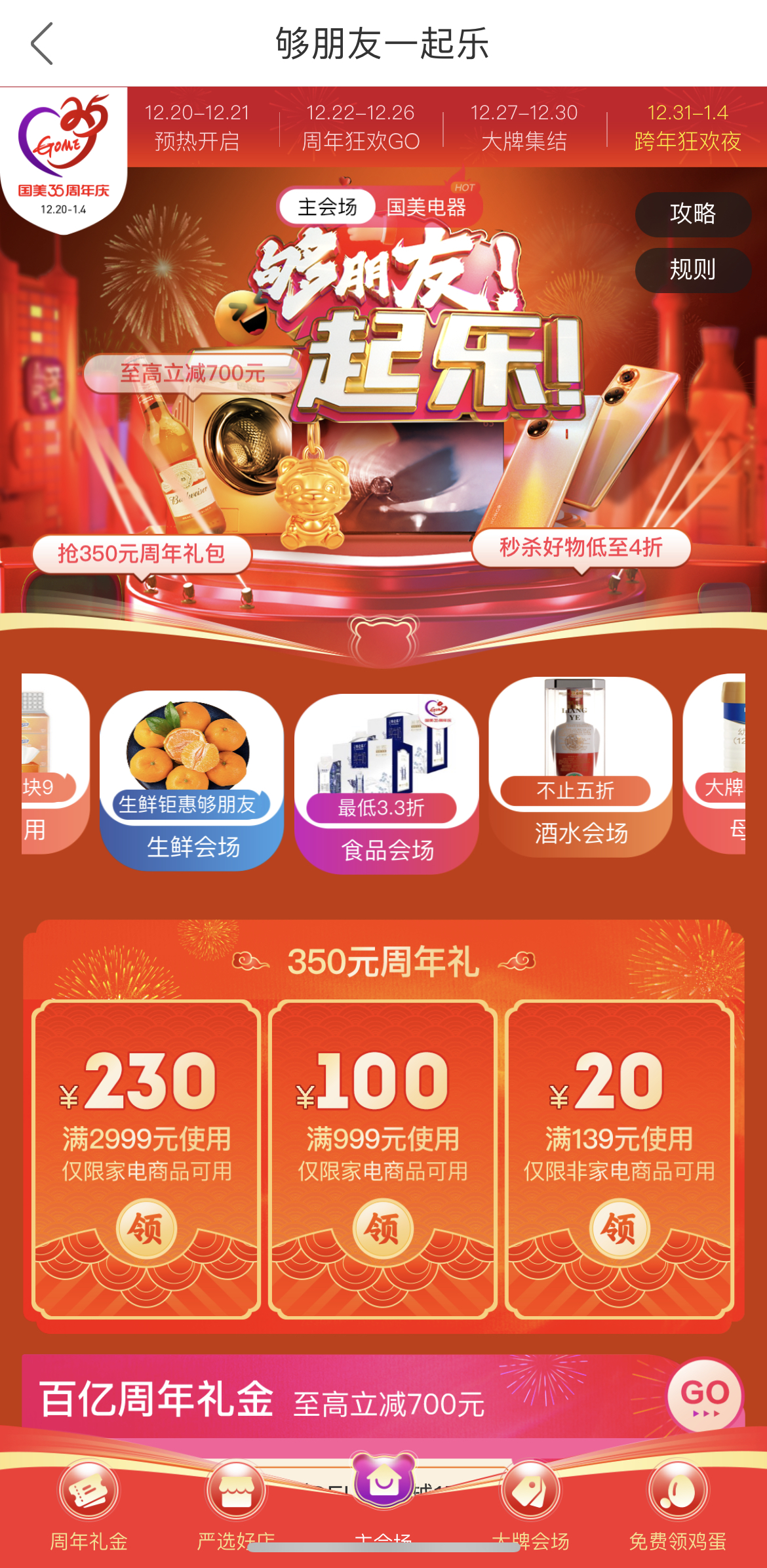Switch to the 国美电器 venue tab
The image size is (767, 1568).
click(x=426, y=208)
